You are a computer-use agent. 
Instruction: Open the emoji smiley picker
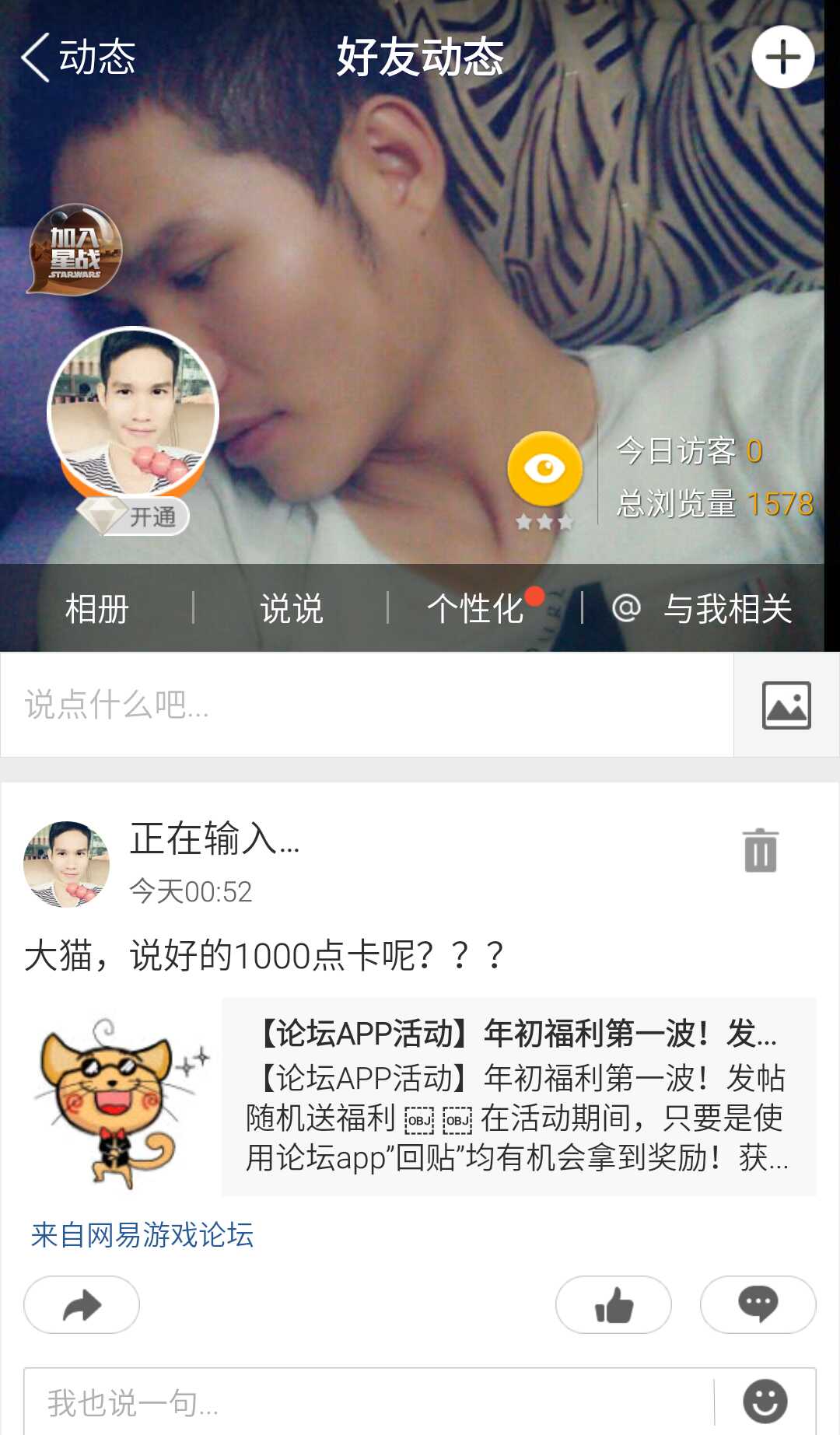765,1402
